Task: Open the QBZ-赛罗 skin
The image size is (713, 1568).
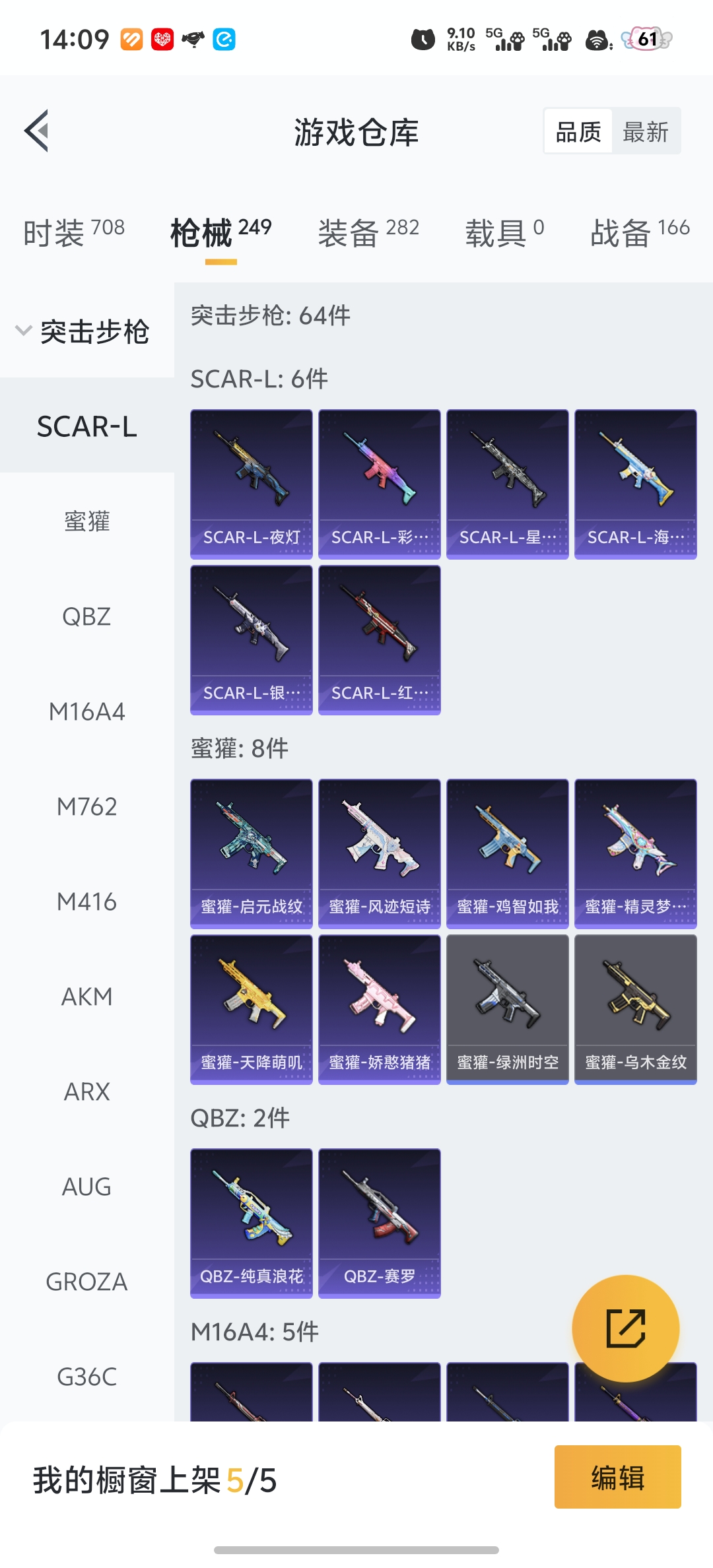Action: point(380,1223)
